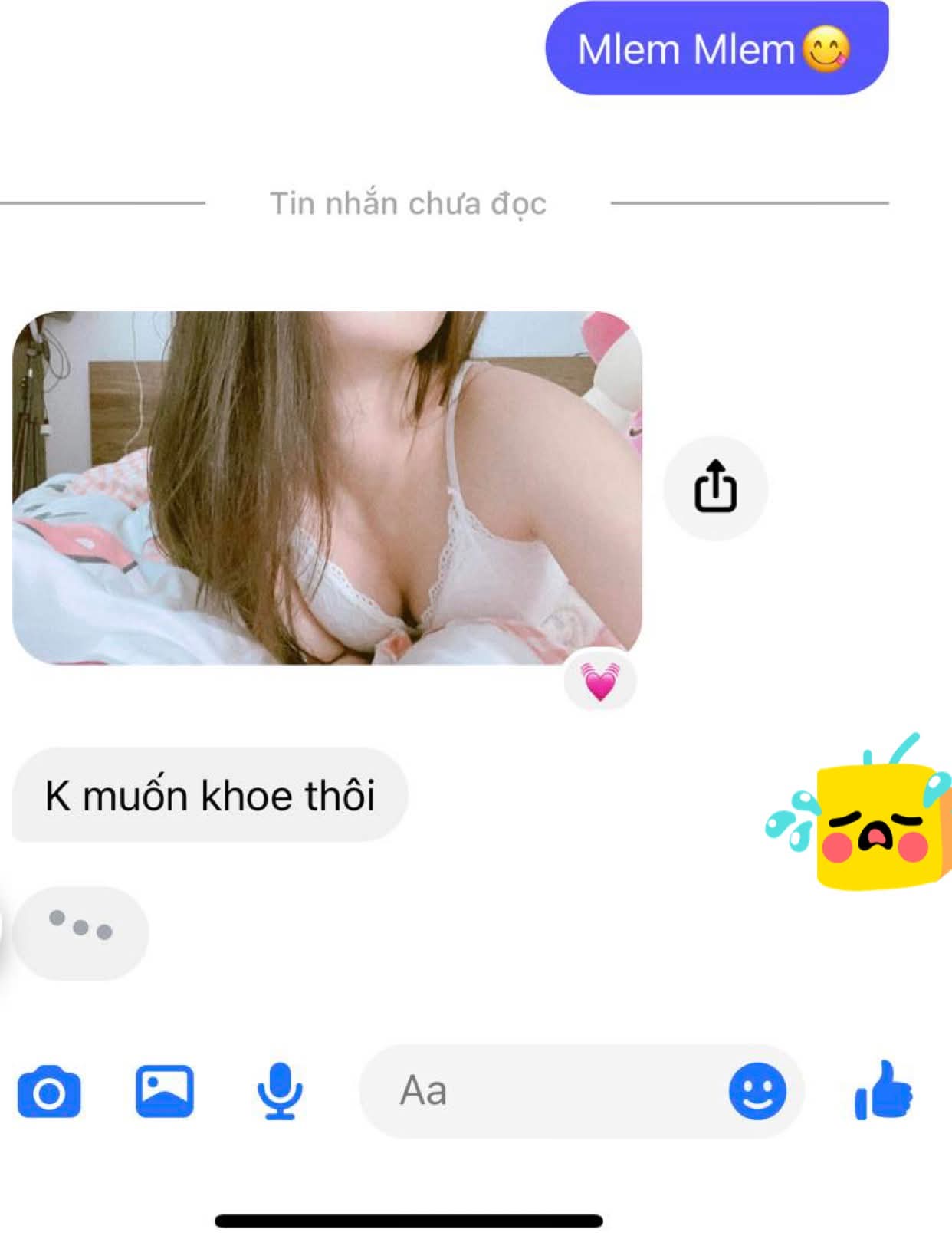952x1249 pixels.
Task: Share the received photo message
Action: click(715, 488)
